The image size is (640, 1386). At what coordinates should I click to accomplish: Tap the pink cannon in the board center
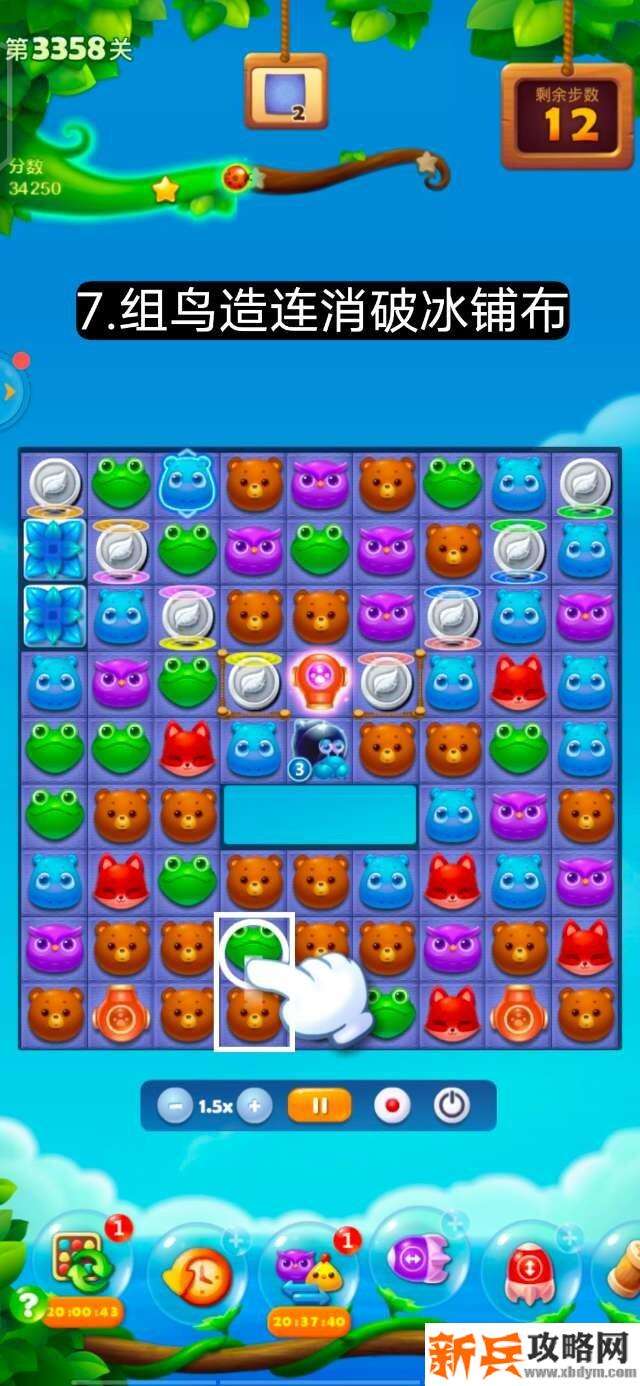click(320, 681)
